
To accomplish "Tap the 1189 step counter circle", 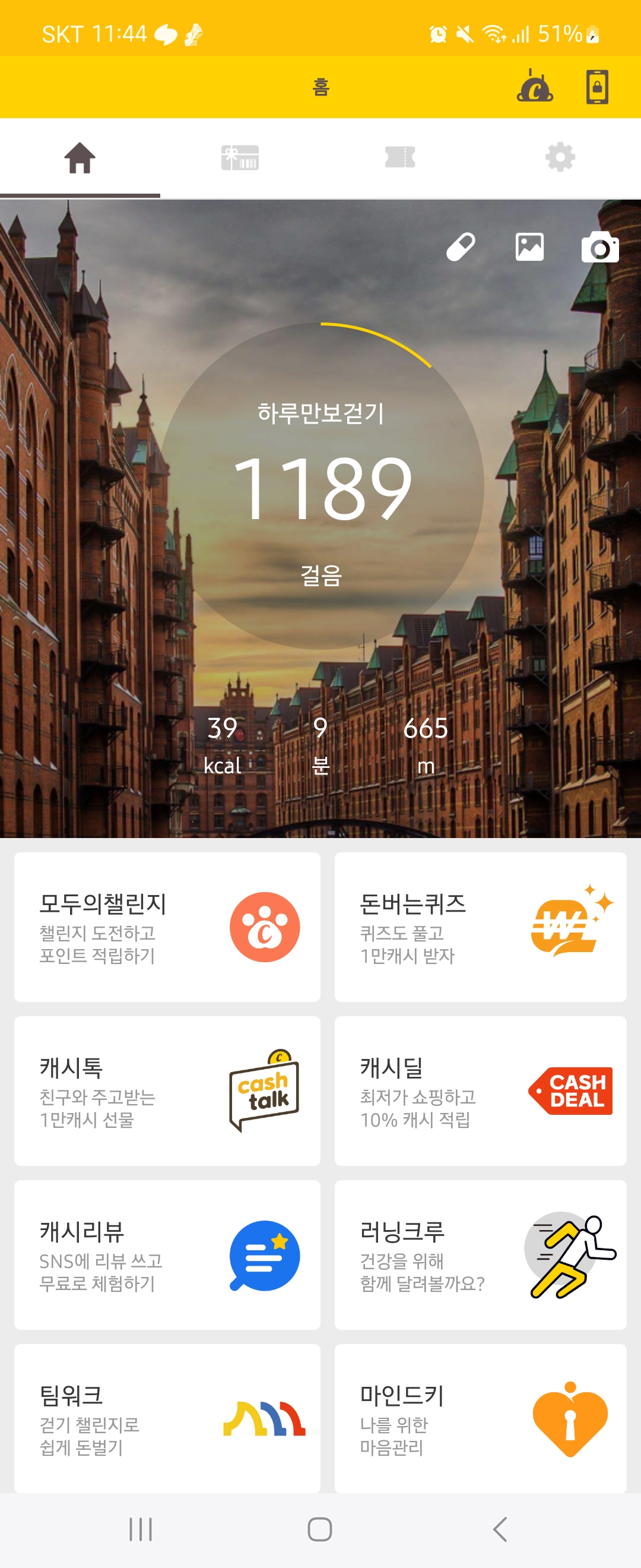I will [321, 487].
